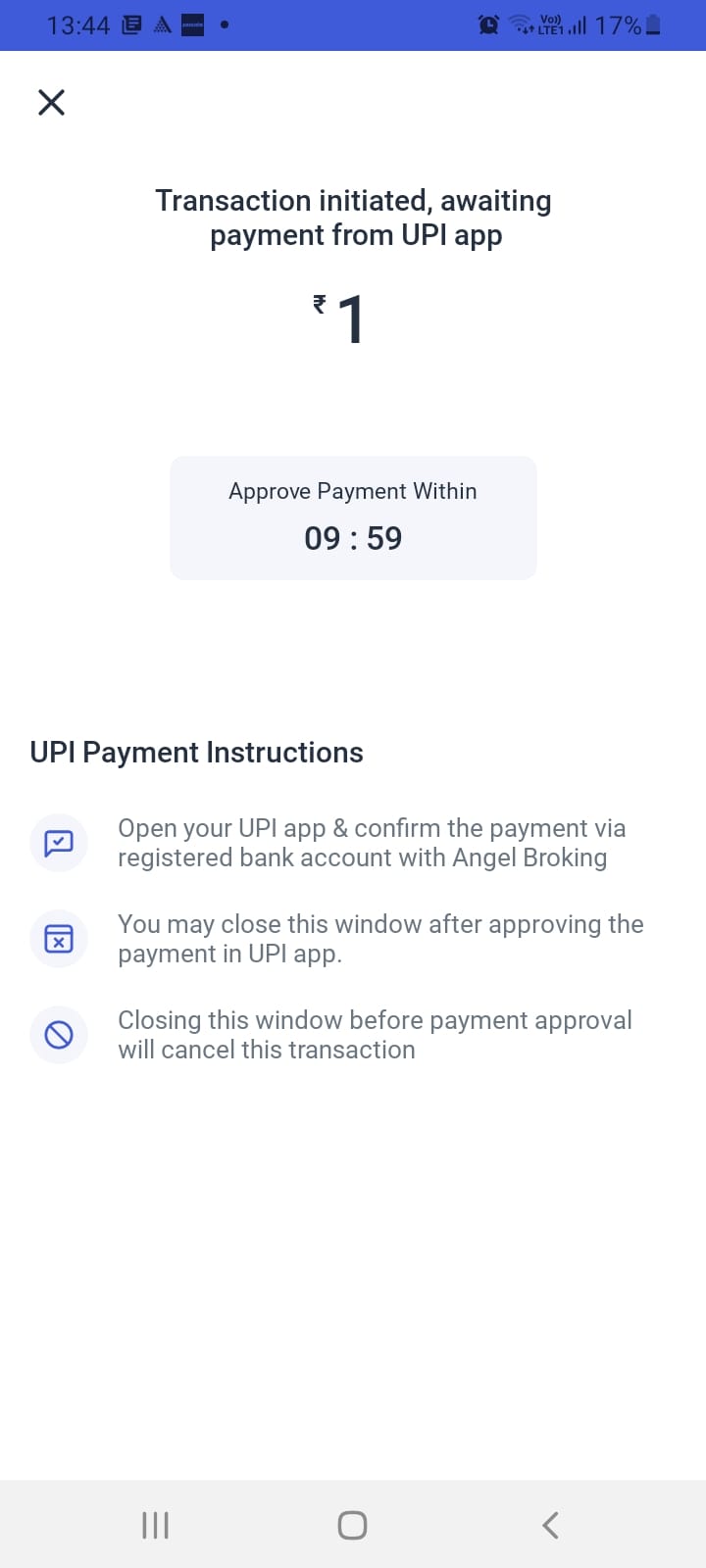Go back using the system back button
Image resolution: width=706 pixels, height=1568 pixels.
pos(550,1525)
